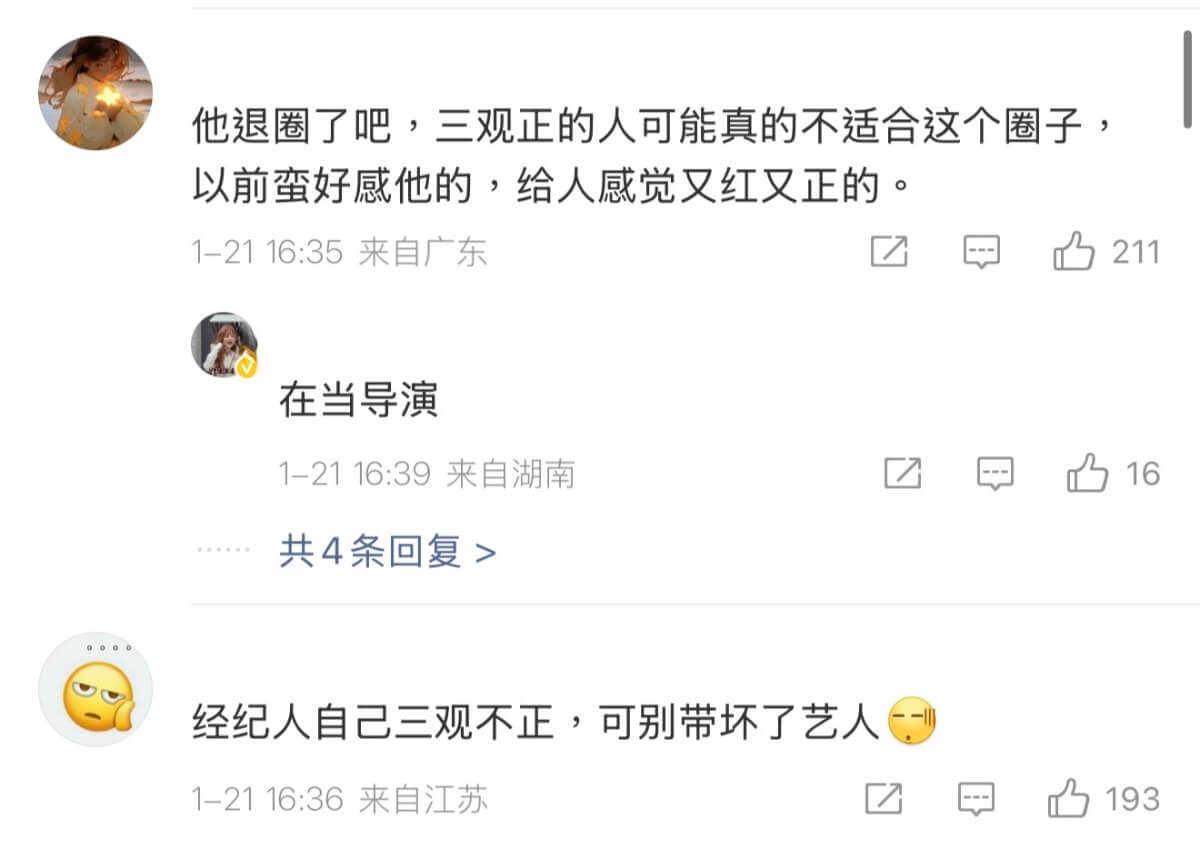The image size is (1200, 850).
Task: Repost the 经纪人 comment from 江苏
Action: (x=884, y=799)
